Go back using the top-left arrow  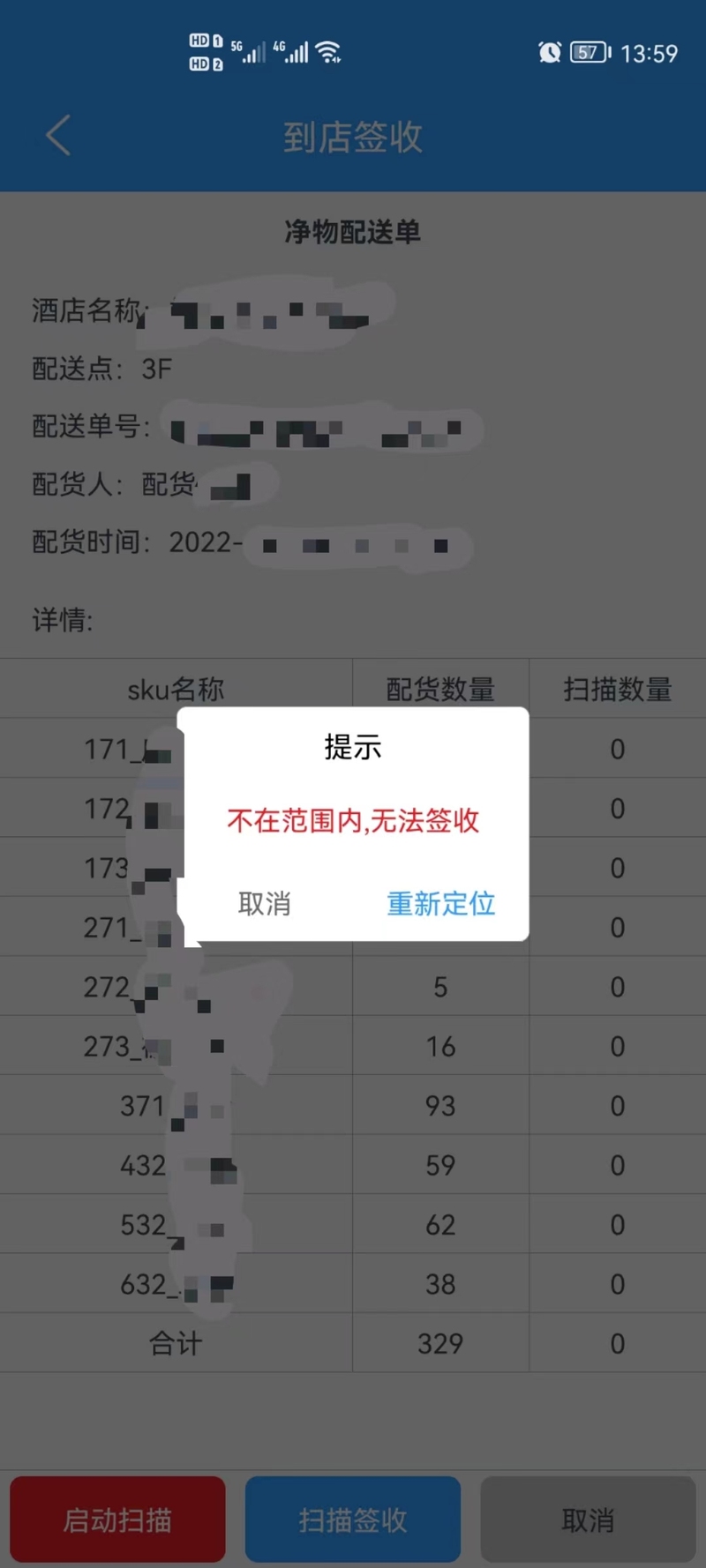58,136
